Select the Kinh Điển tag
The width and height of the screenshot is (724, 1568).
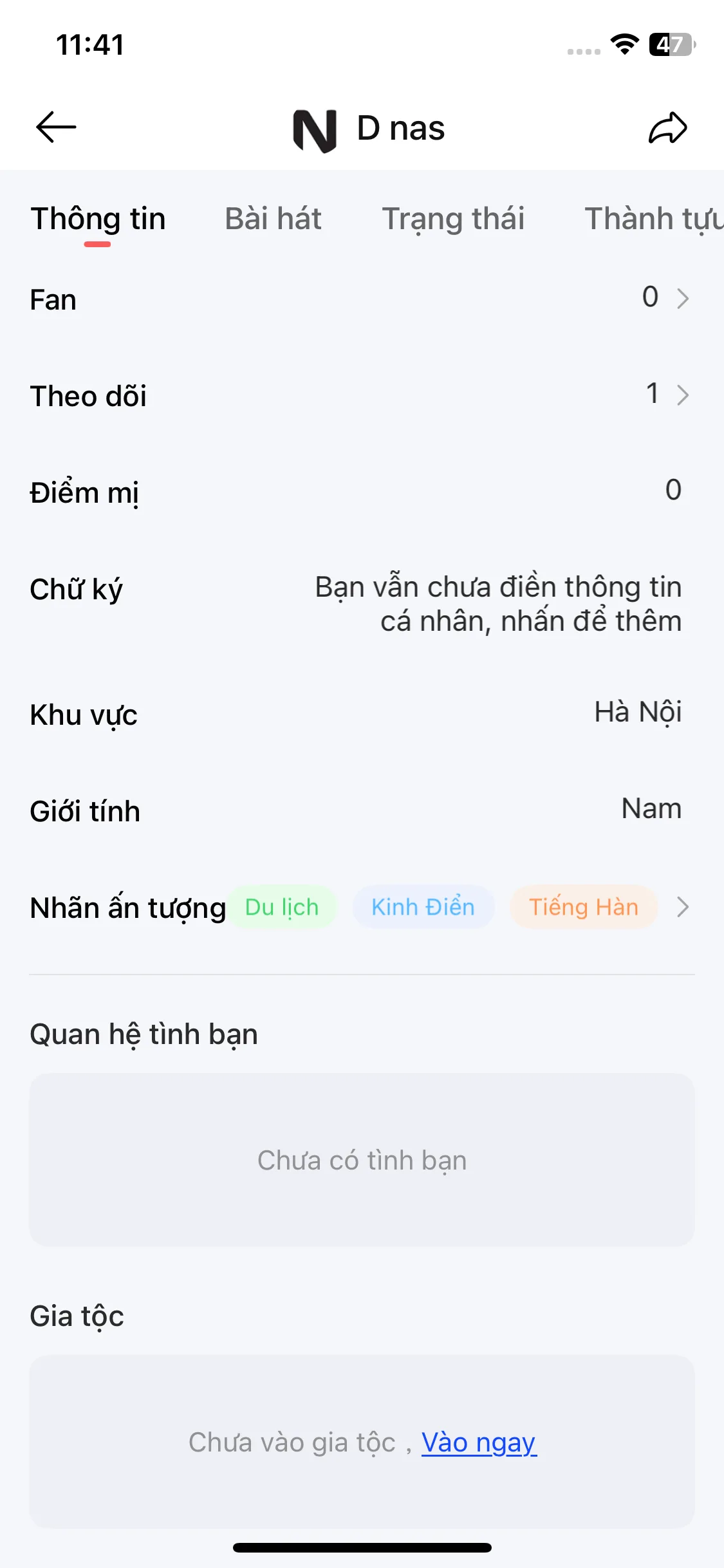pyautogui.click(x=423, y=907)
